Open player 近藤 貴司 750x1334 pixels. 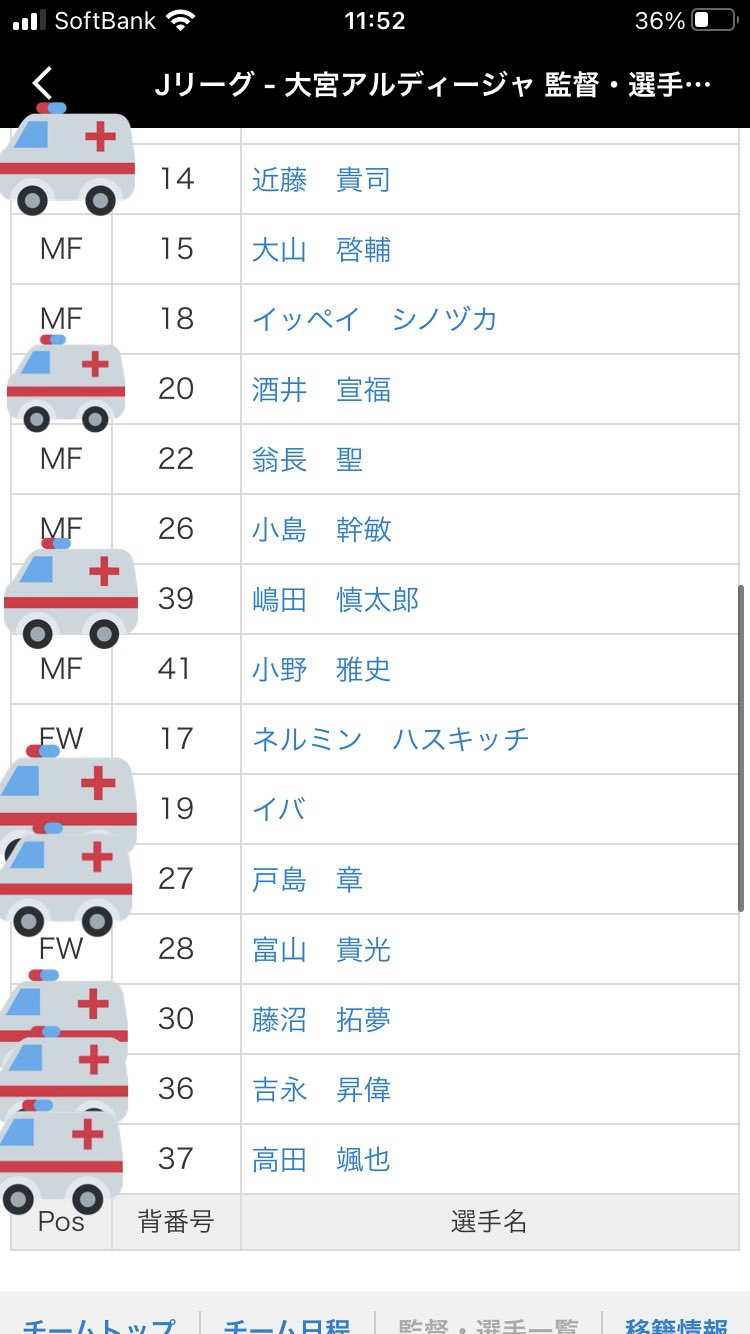click(321, 180)
